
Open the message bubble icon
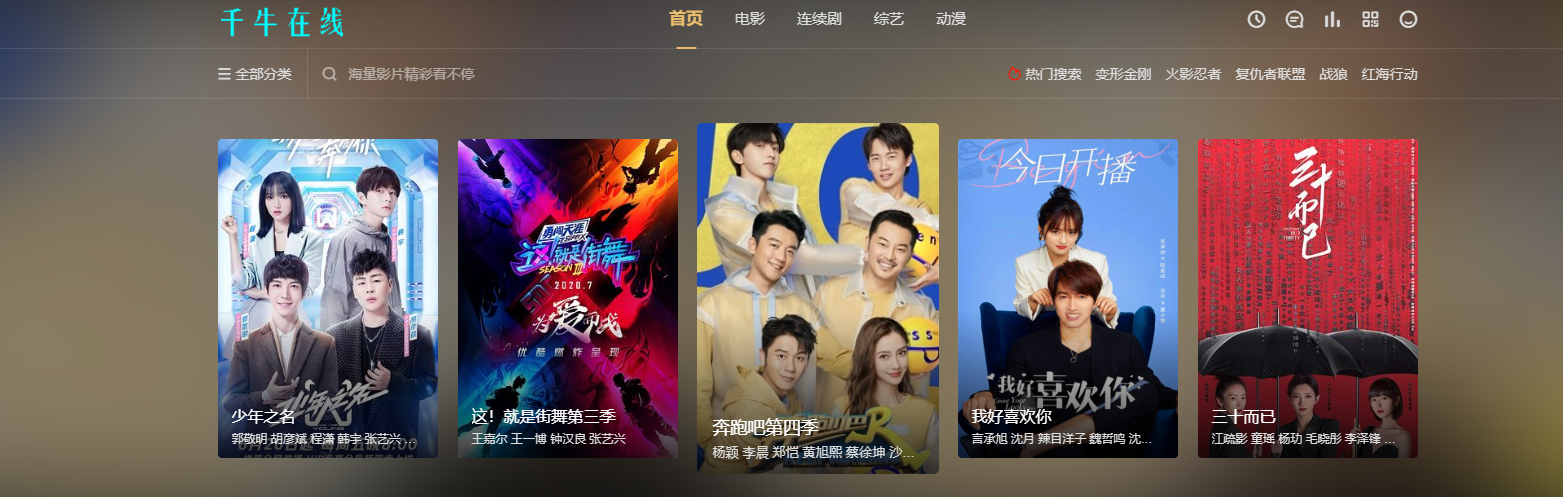click(1294, 19)
